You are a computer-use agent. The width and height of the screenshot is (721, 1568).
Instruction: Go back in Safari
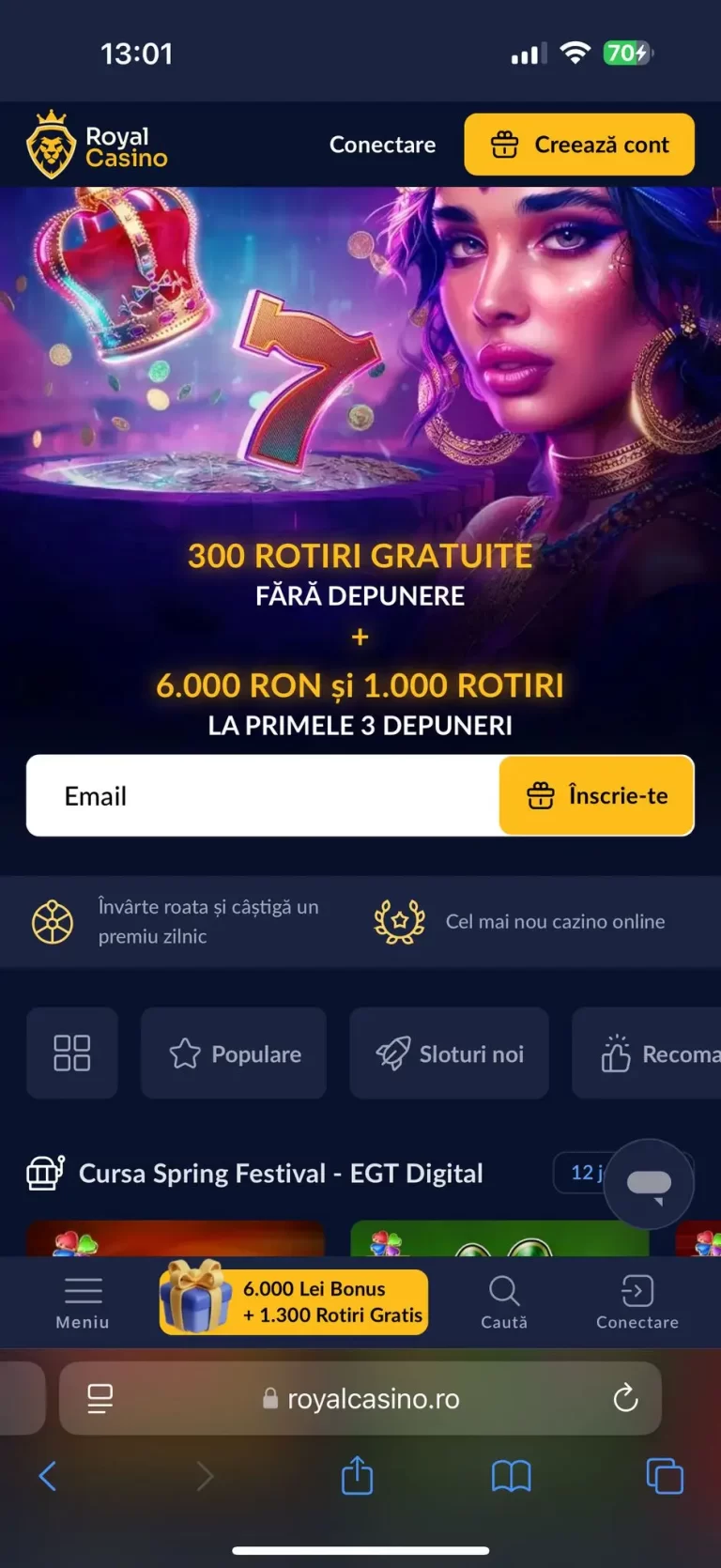(48, 1476)
